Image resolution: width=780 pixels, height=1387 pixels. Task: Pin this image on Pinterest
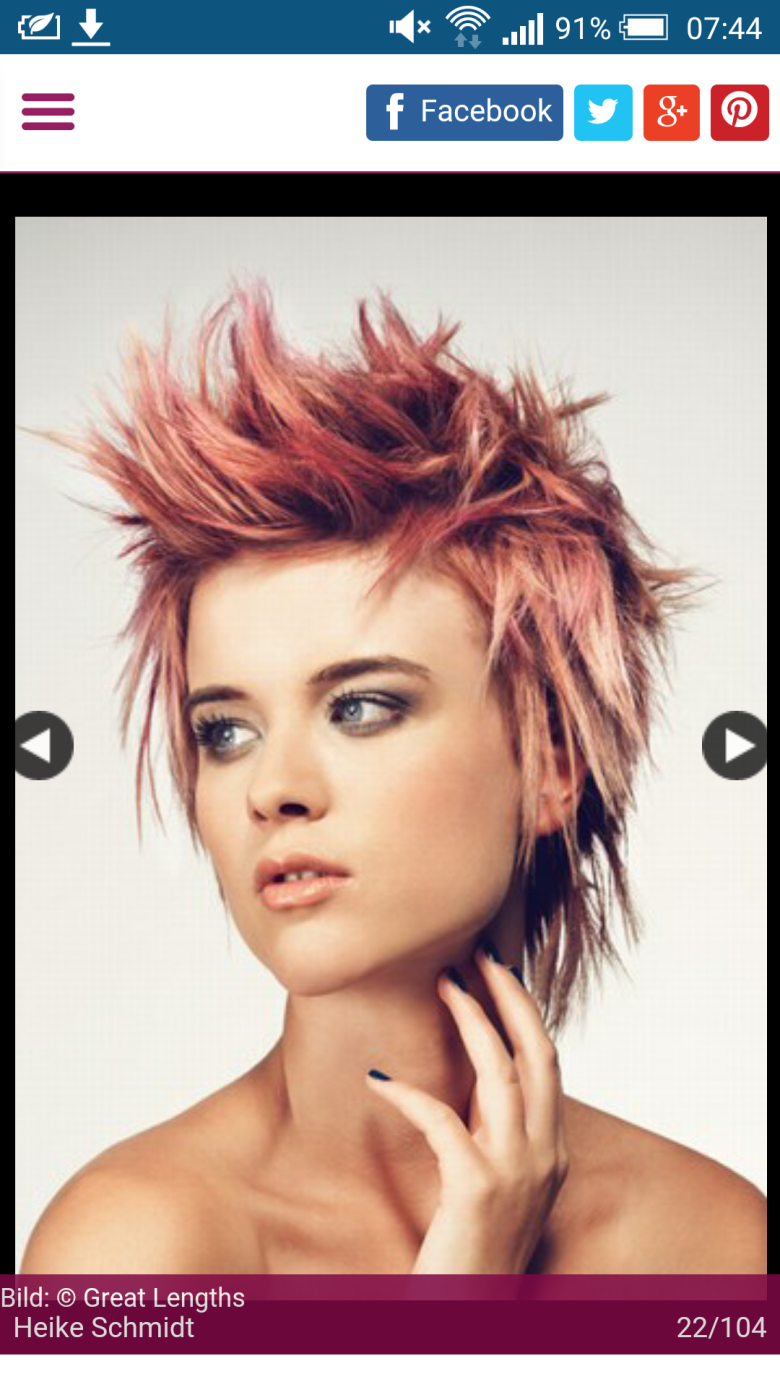739,112
